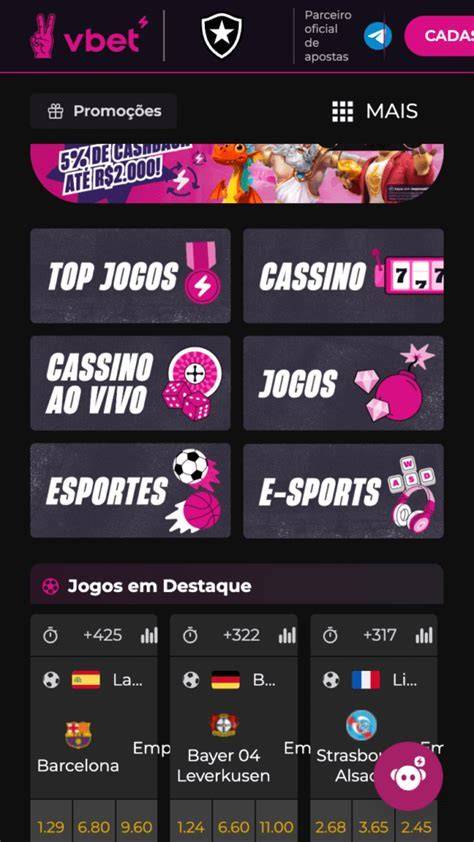Open the 5% cashback promo banner

pos(237,173)
